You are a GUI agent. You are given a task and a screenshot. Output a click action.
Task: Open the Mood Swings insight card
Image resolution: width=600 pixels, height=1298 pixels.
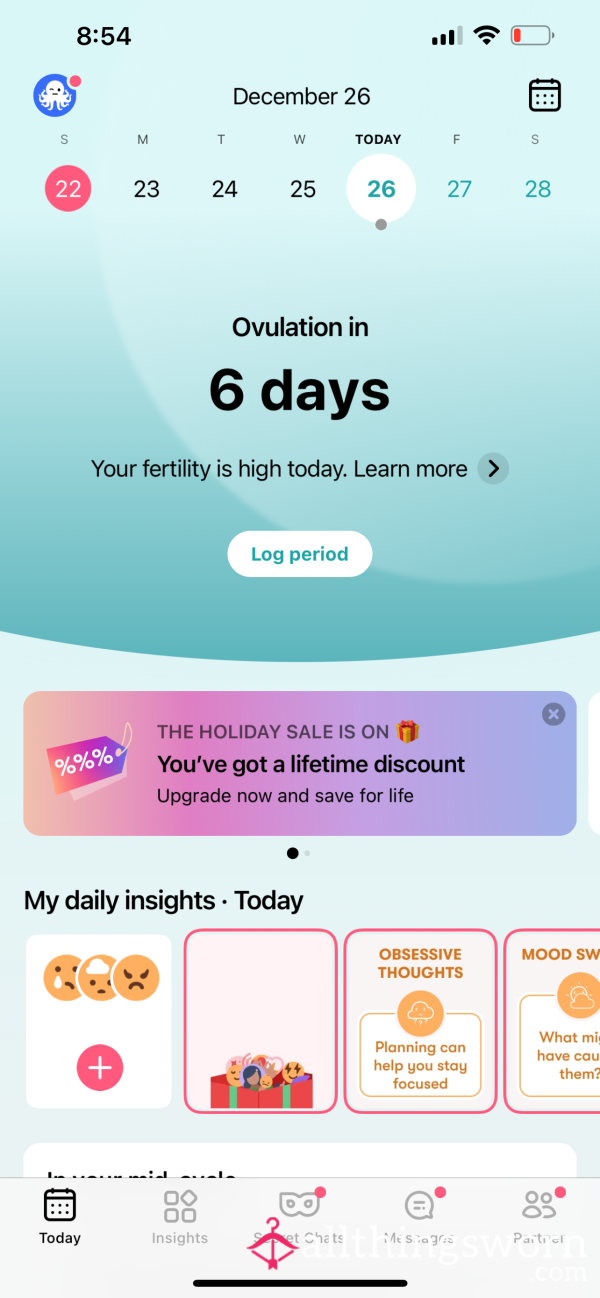tap(552, 1021)
